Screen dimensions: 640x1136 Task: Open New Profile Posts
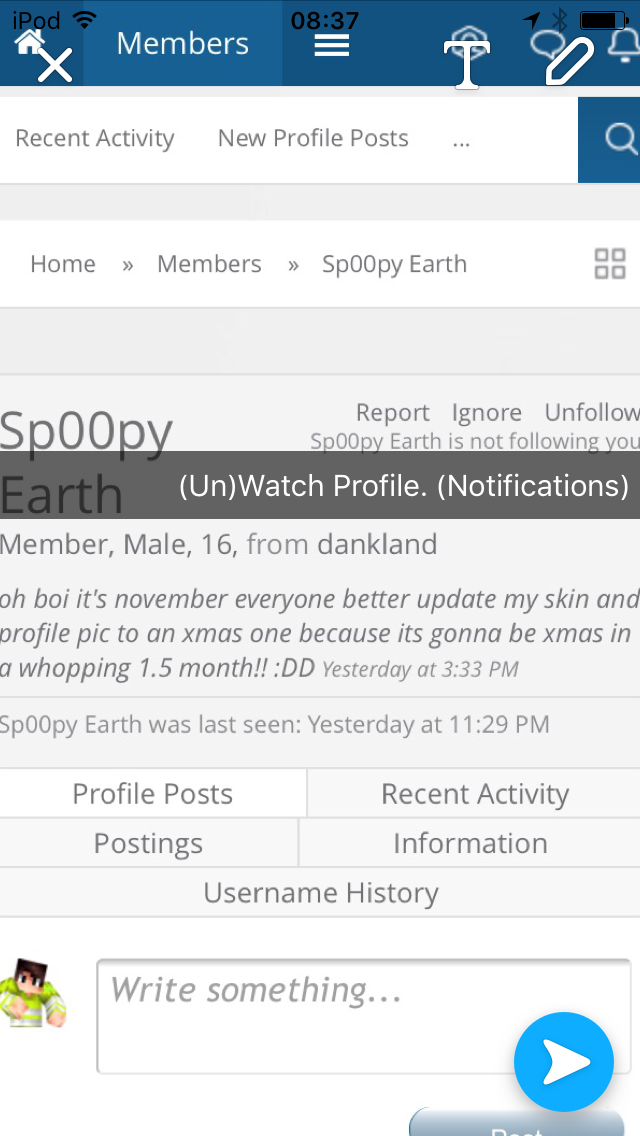point(313,138)
